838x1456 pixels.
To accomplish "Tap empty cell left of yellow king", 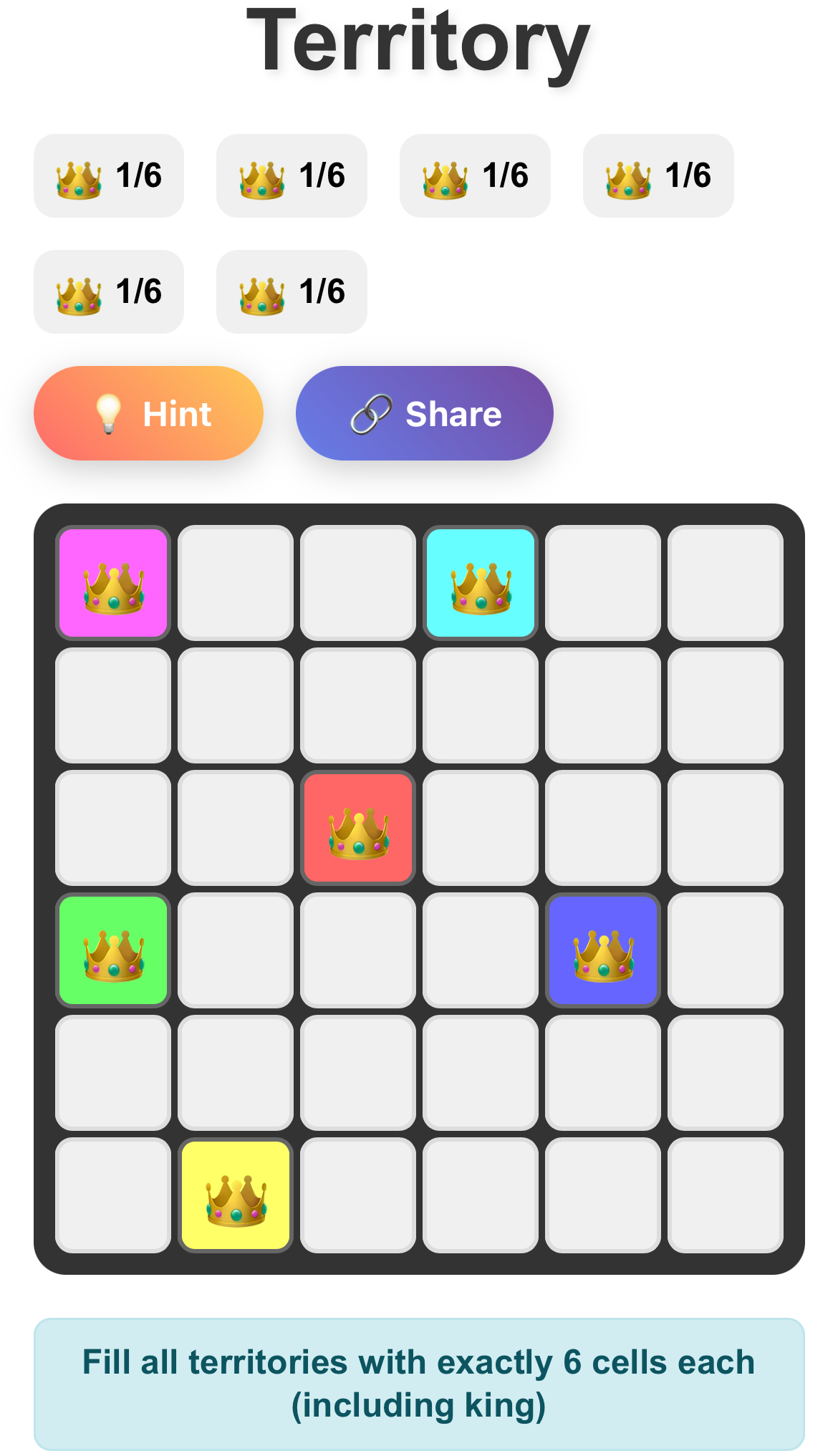I will [113, 1195].
